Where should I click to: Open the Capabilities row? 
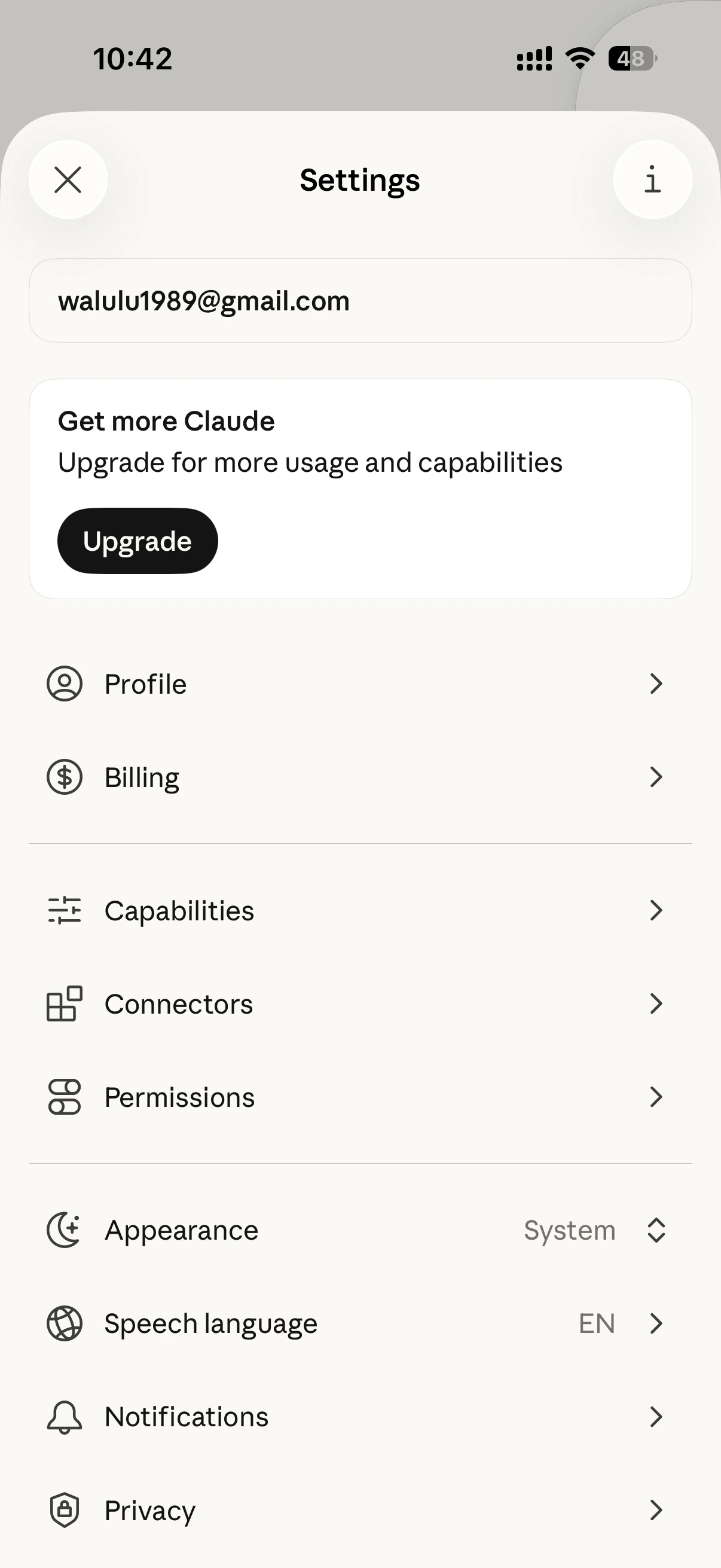[360, 911]
